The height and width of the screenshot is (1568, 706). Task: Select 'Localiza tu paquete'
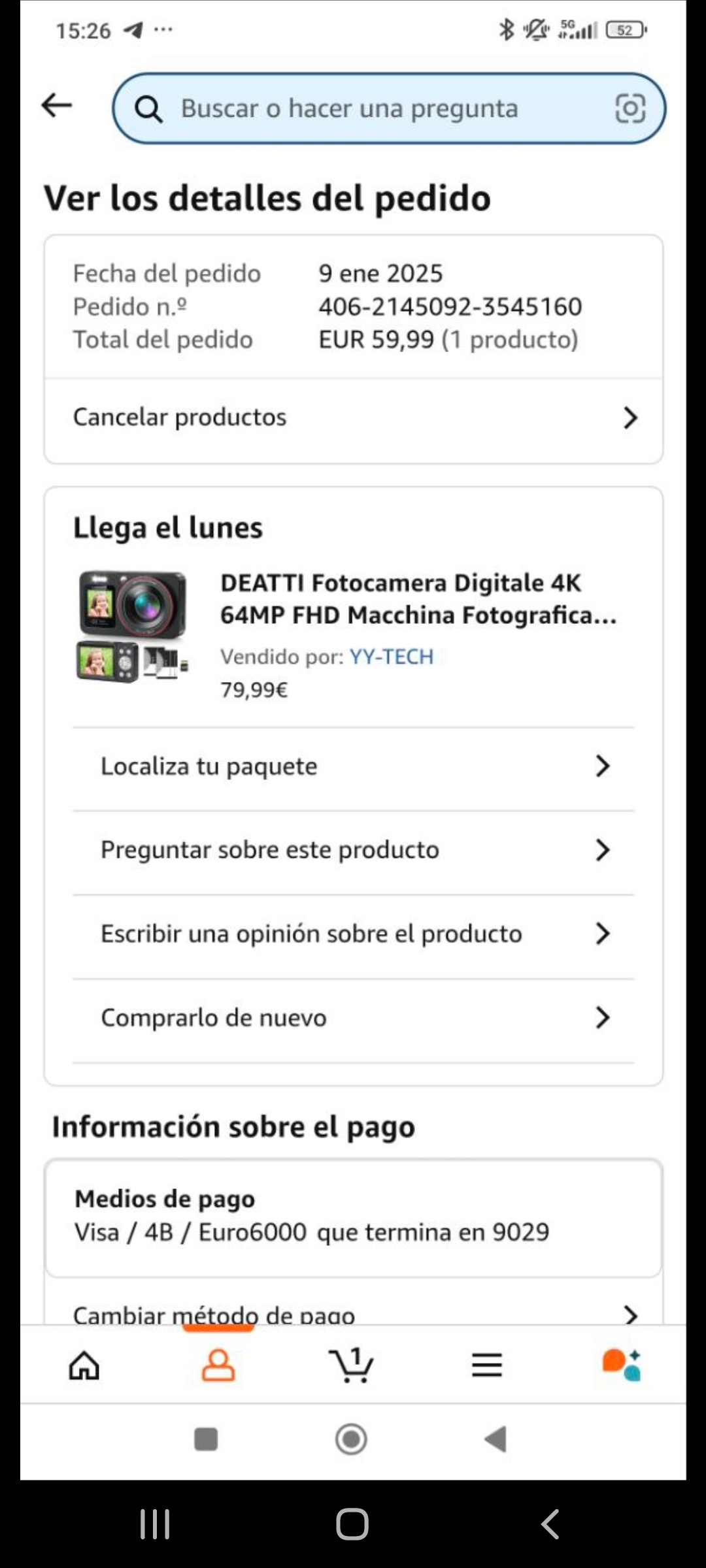click(353, 766)
